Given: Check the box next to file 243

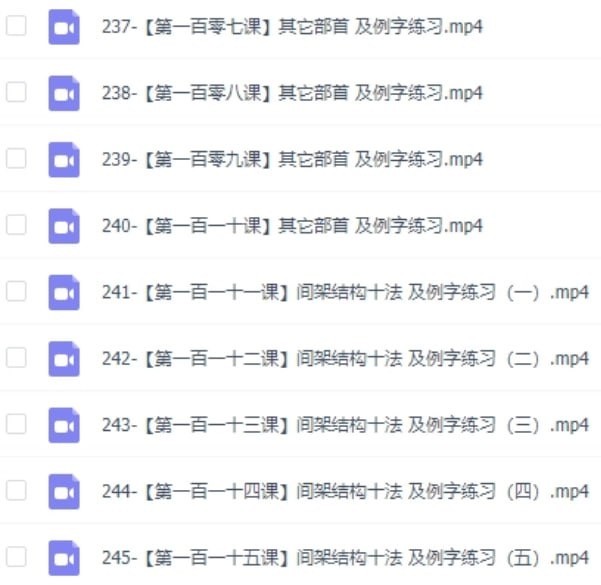Looking at the screenshot, I should [x=16, y=424].
